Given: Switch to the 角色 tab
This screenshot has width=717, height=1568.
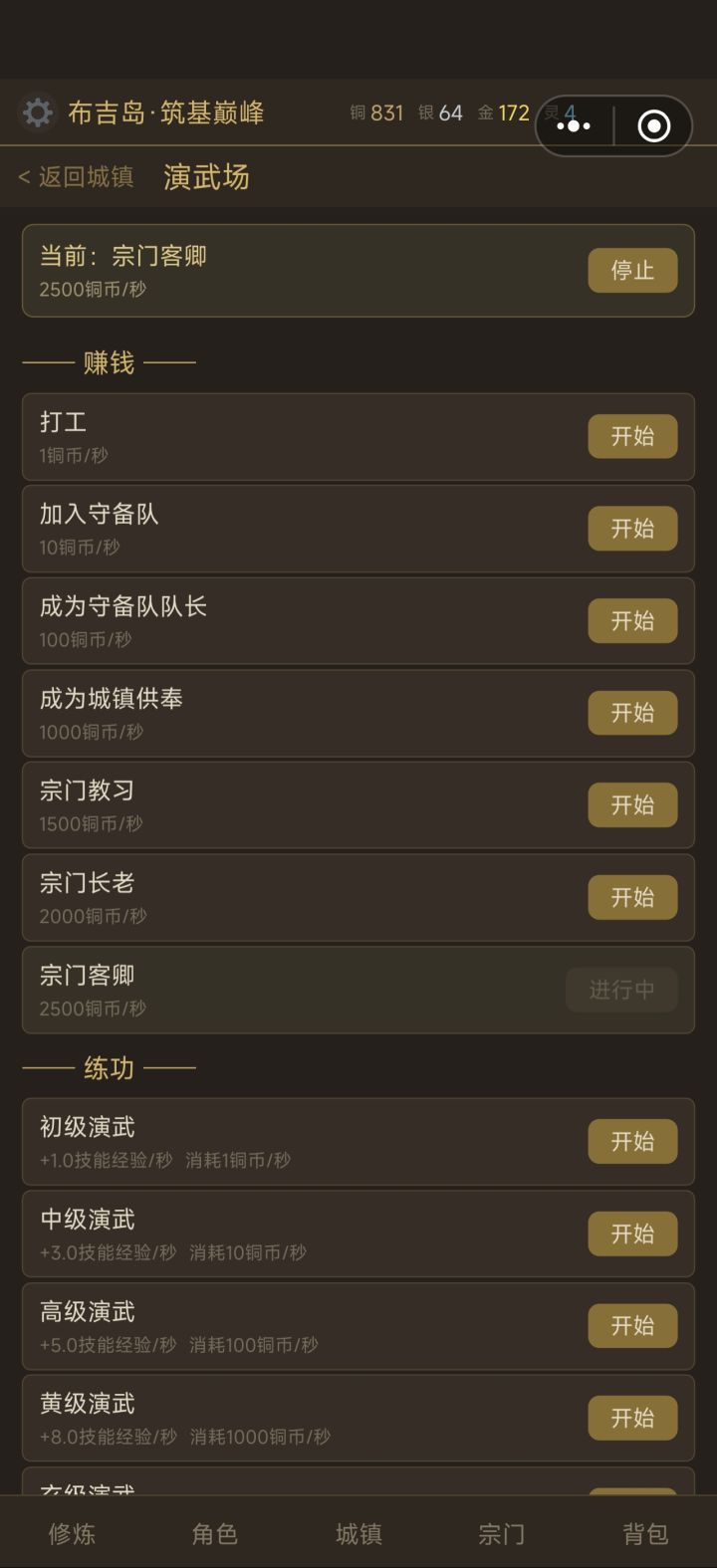Looking at the screenshot, I should [214, 1535].
